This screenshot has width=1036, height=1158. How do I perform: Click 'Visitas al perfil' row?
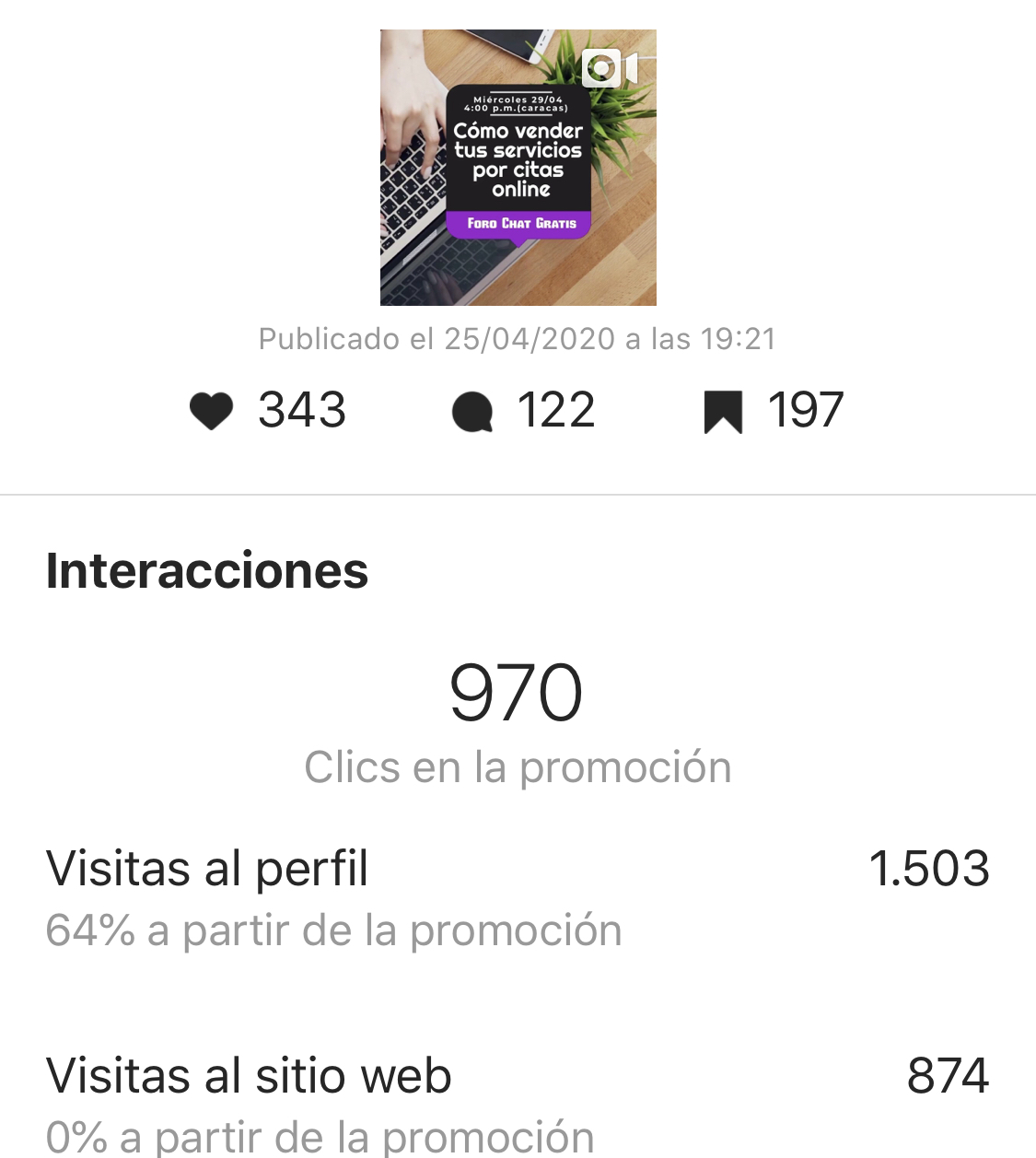pyautogui.click(x=207, y=867)
